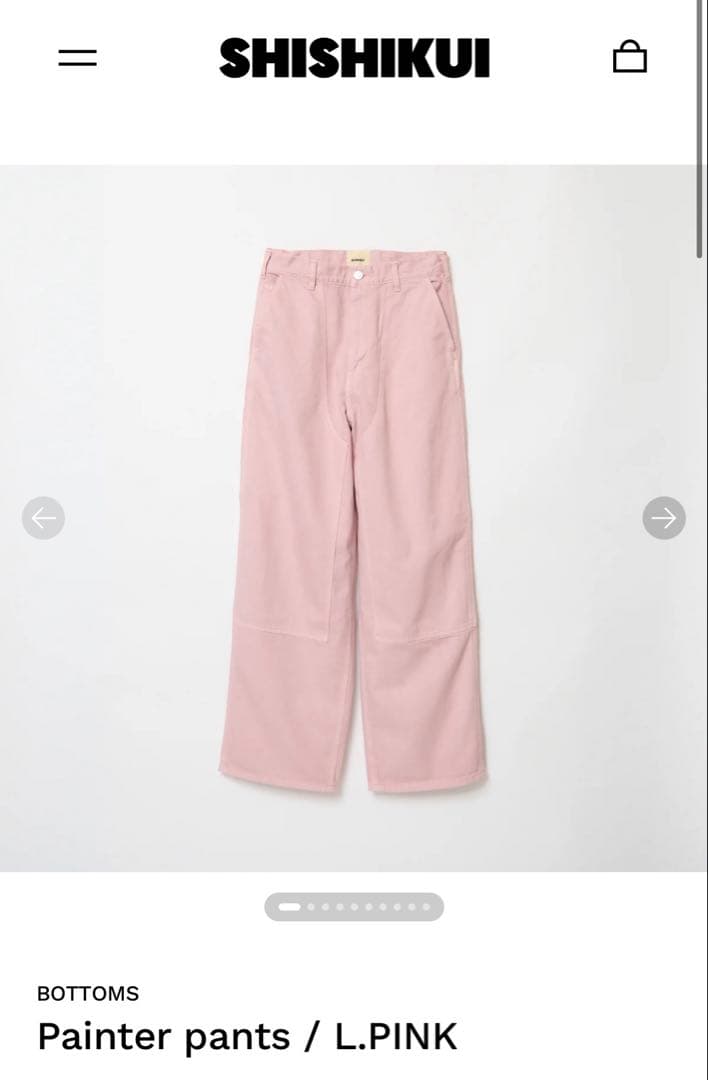Open the shopping bag
The image size is (708, 1080).
(629, 57)
